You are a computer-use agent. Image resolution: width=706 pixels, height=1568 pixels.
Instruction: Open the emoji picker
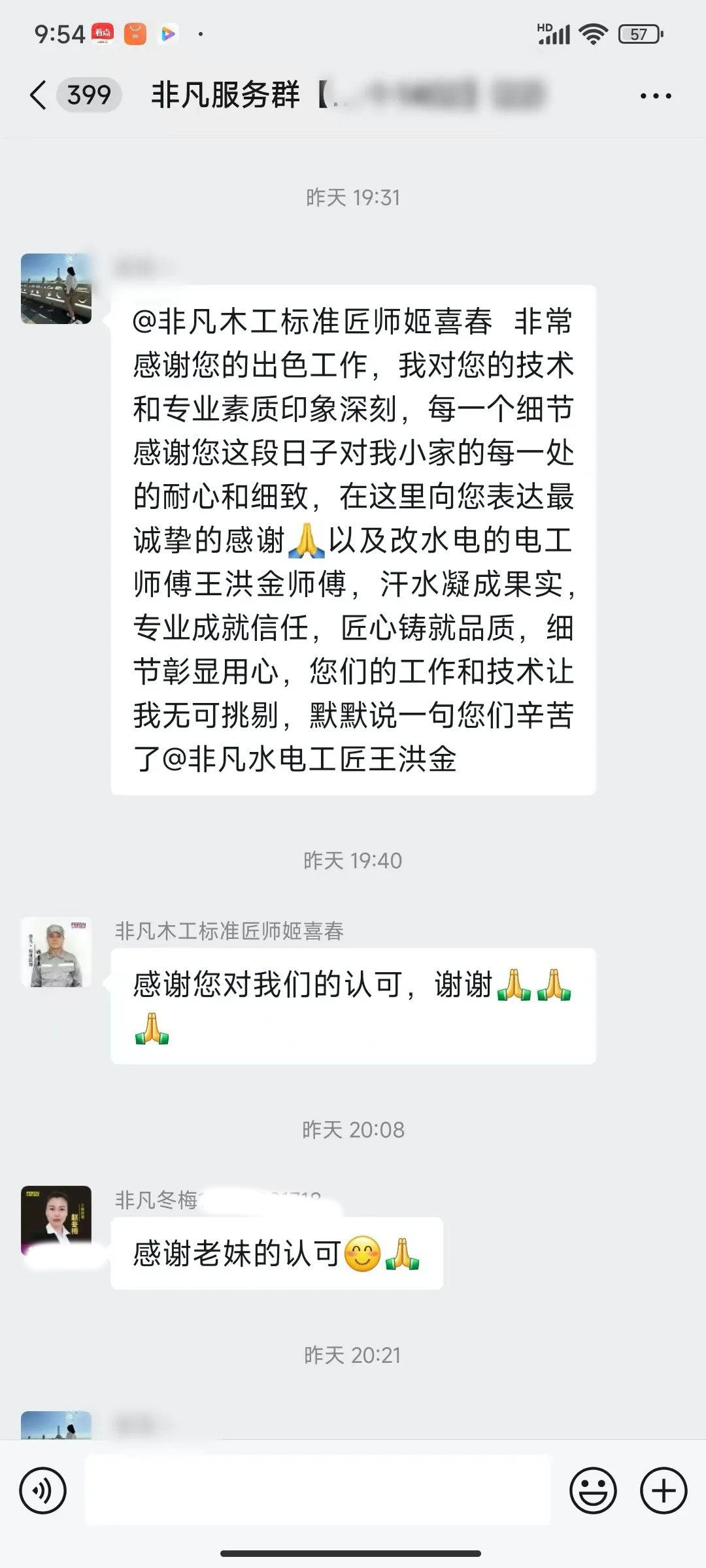593,1491
